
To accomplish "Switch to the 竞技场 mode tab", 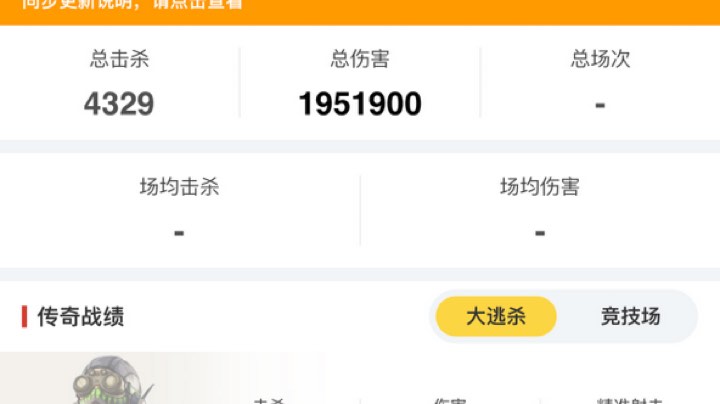I will coord(630,317).
